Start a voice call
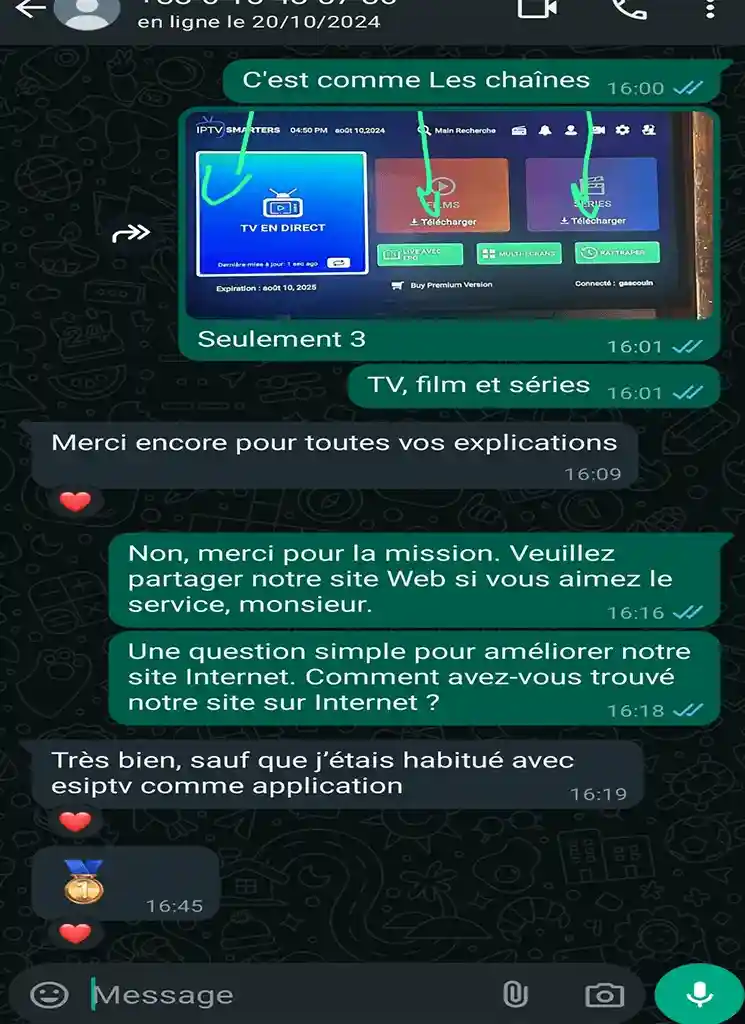This screenshot has width=745, height=1024. pos(629,8)
